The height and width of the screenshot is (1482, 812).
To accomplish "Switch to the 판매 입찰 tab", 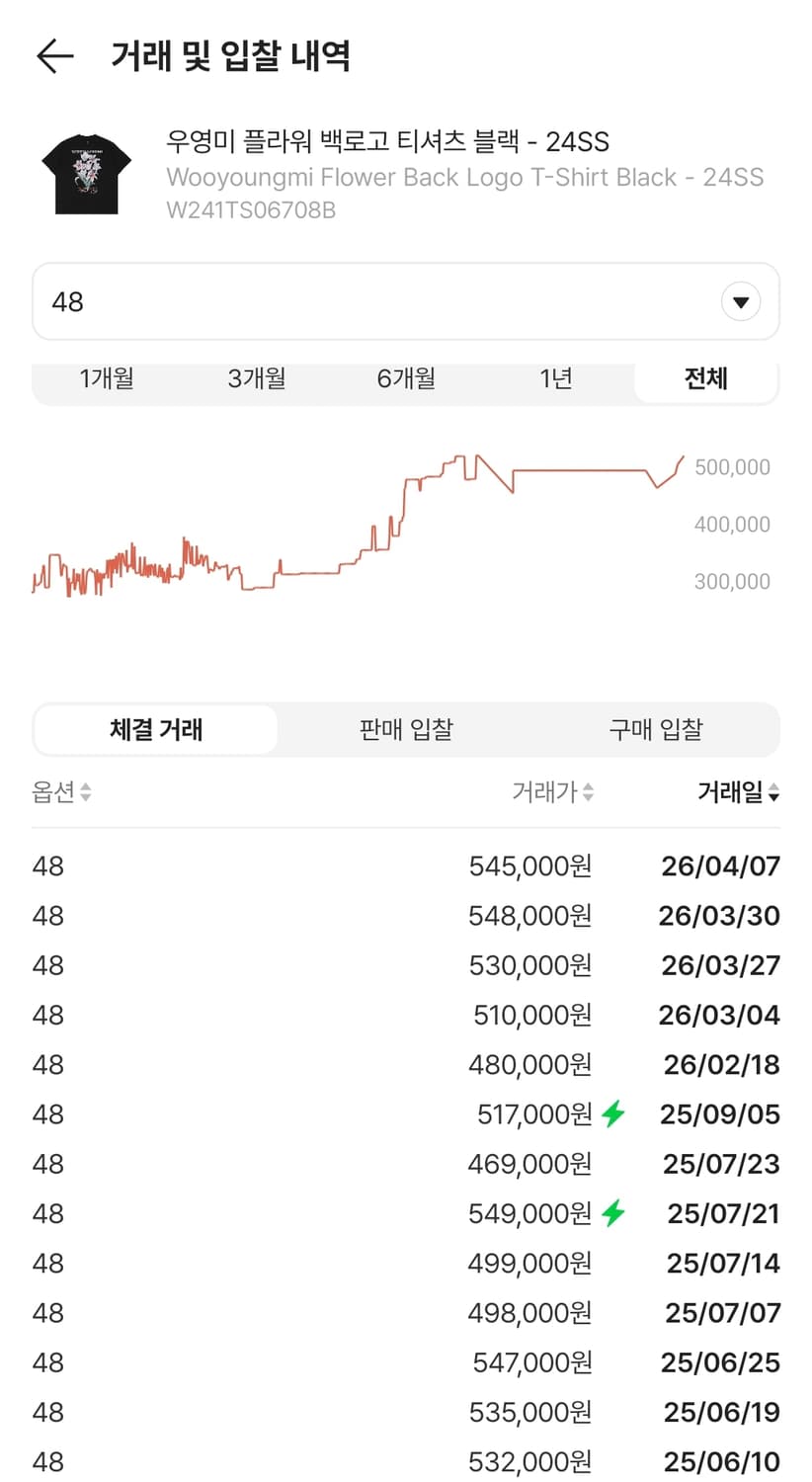I will point(405,729).
